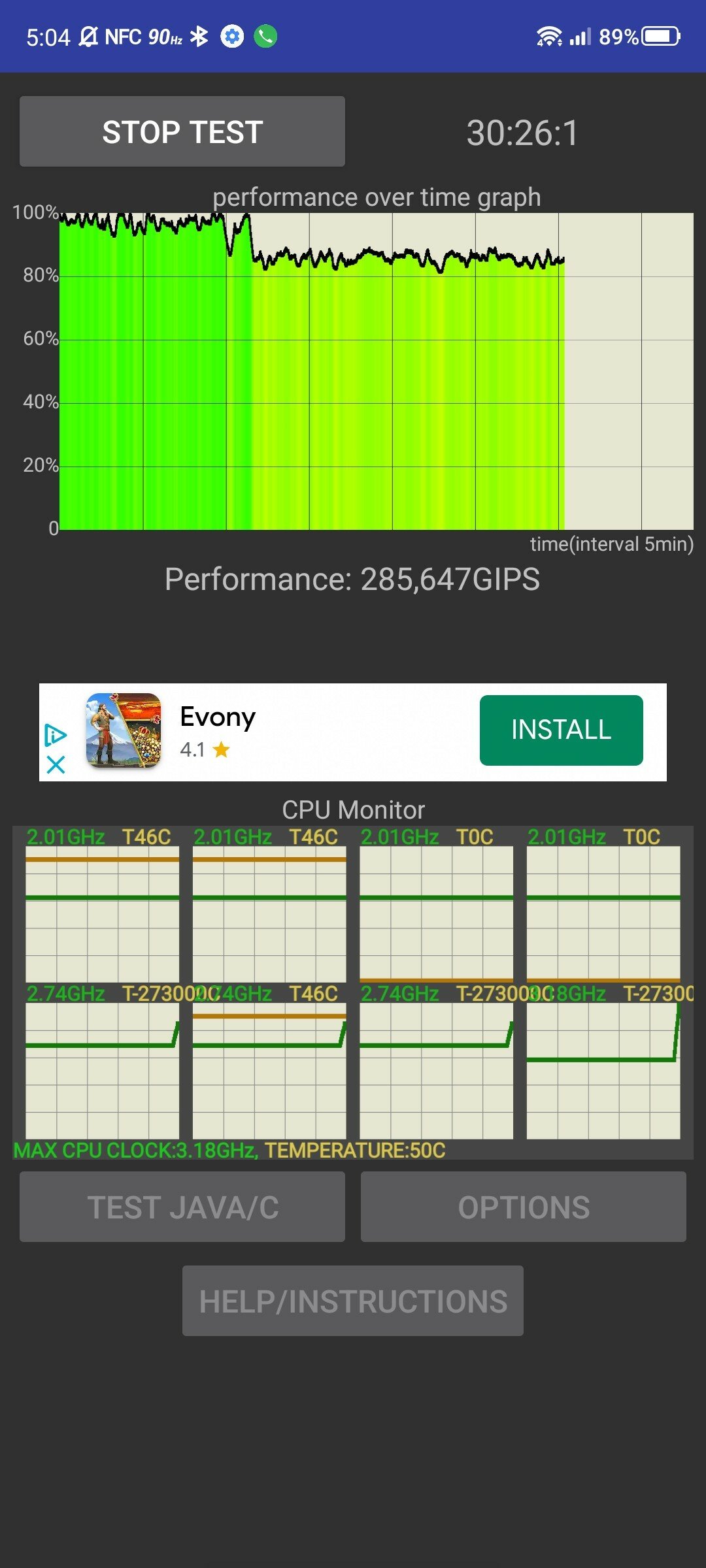Open the OPTIONS button

(x=524, y=1207)
